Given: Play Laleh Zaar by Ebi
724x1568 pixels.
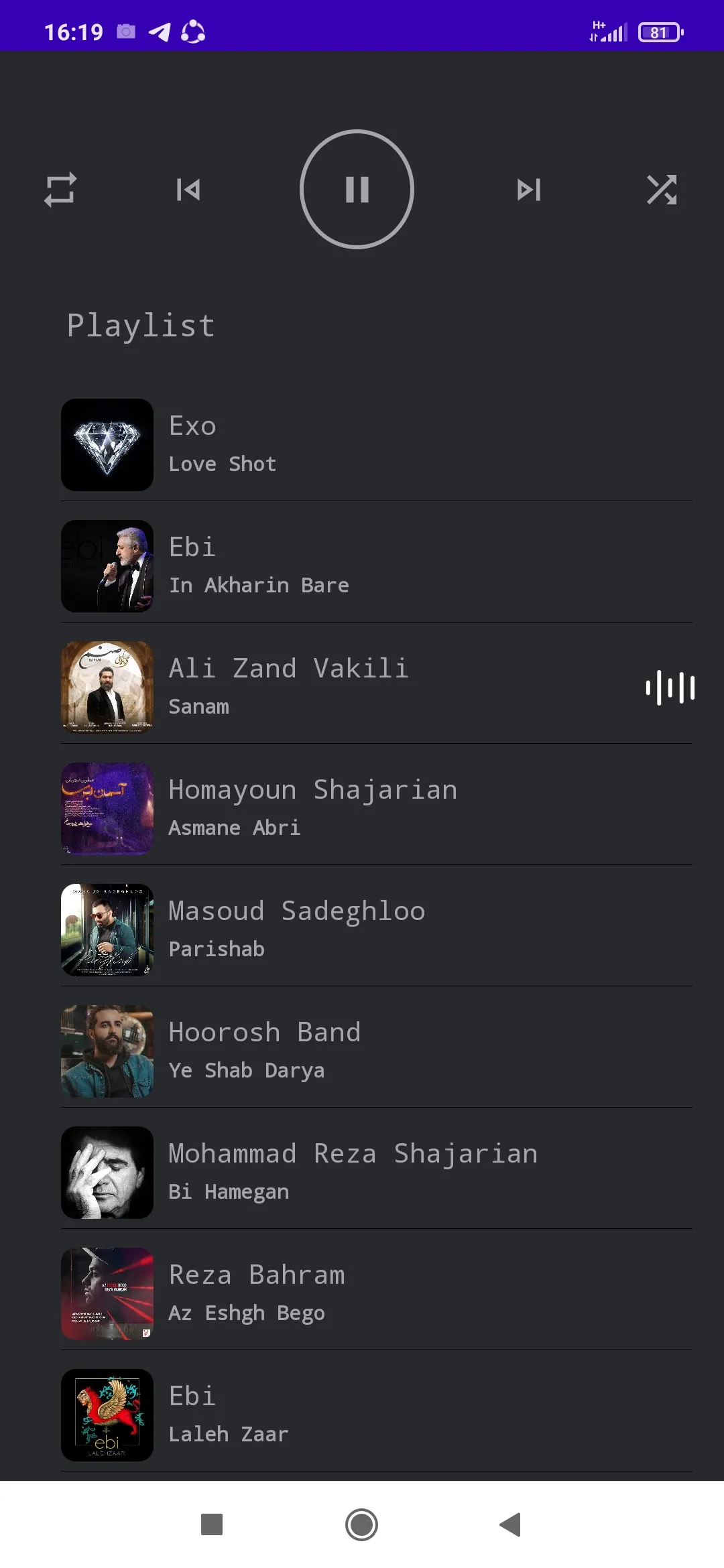Looking at the screenshot, I should 377,1415.
